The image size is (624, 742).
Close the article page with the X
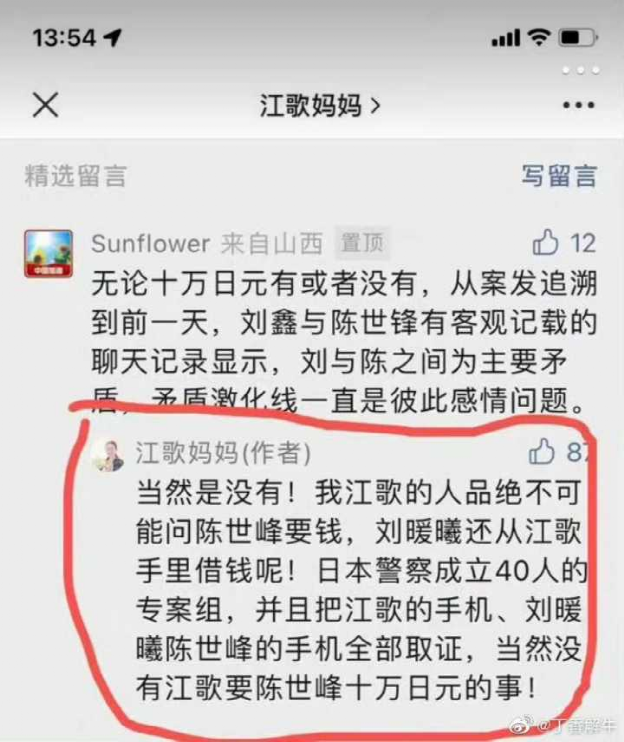46,105
